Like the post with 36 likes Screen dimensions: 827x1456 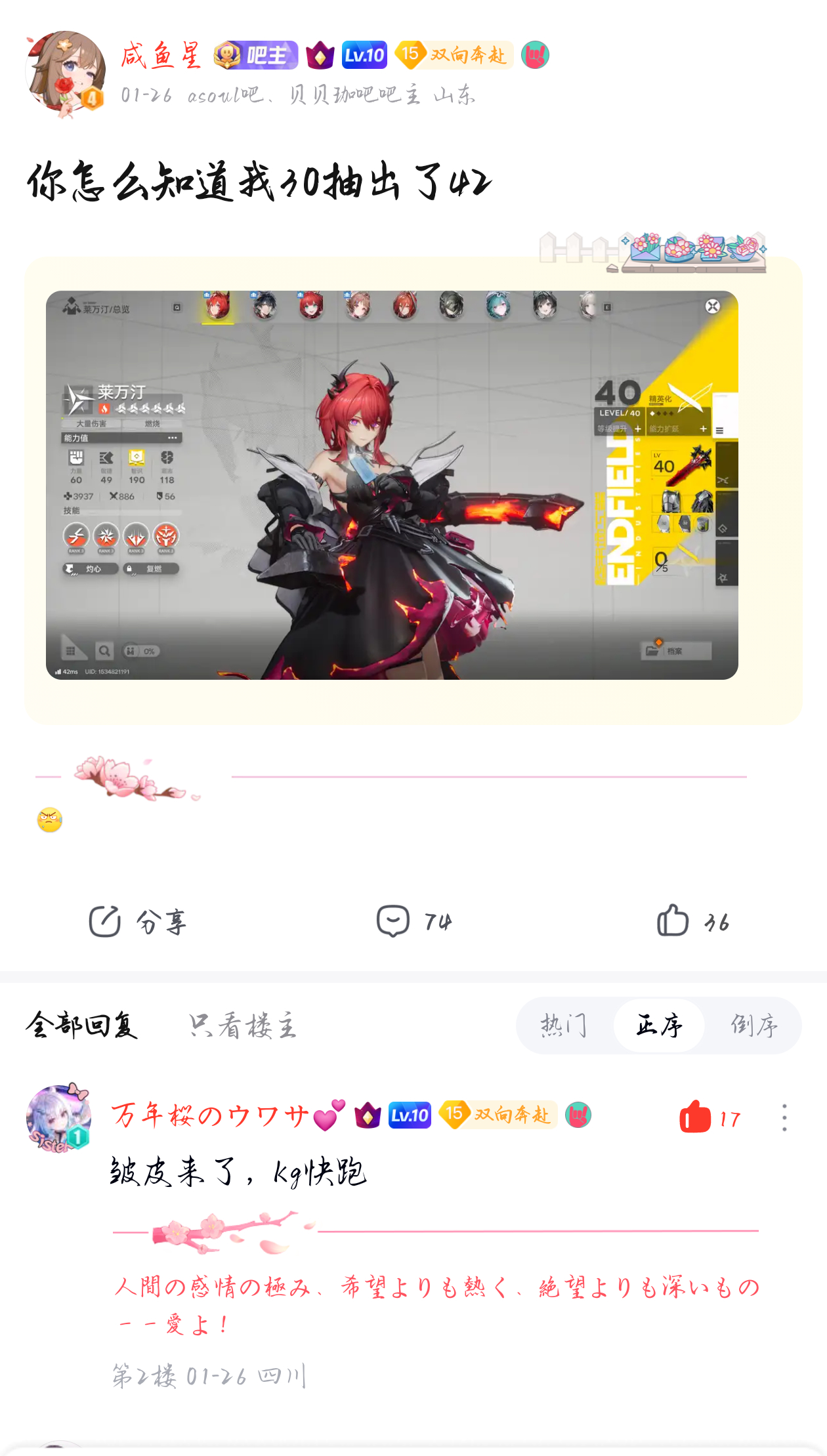(x=693, y=921)
